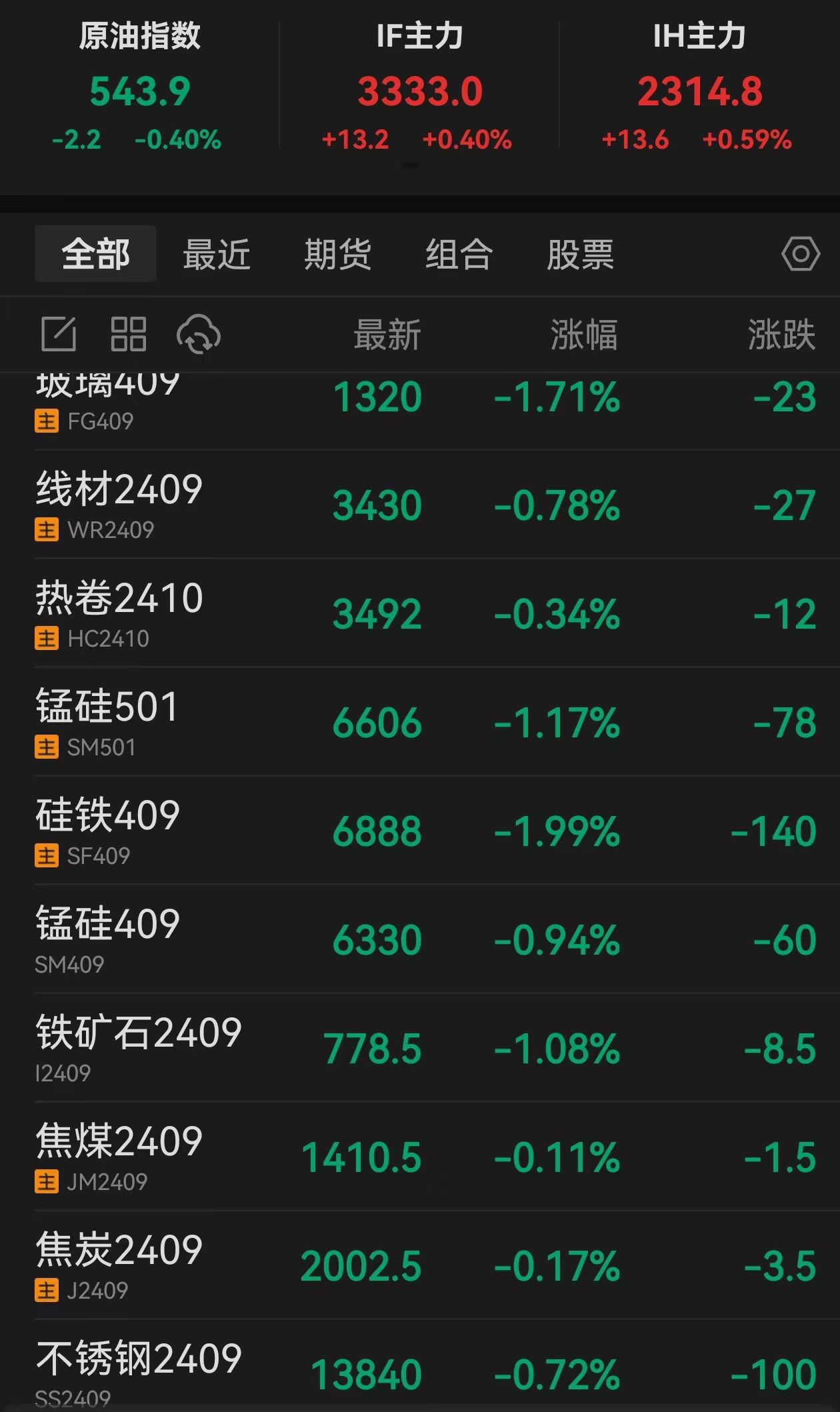Viewport: 840px width, 1412px height.
Task: Switch to grid layout view
Action: pos(128,334)
